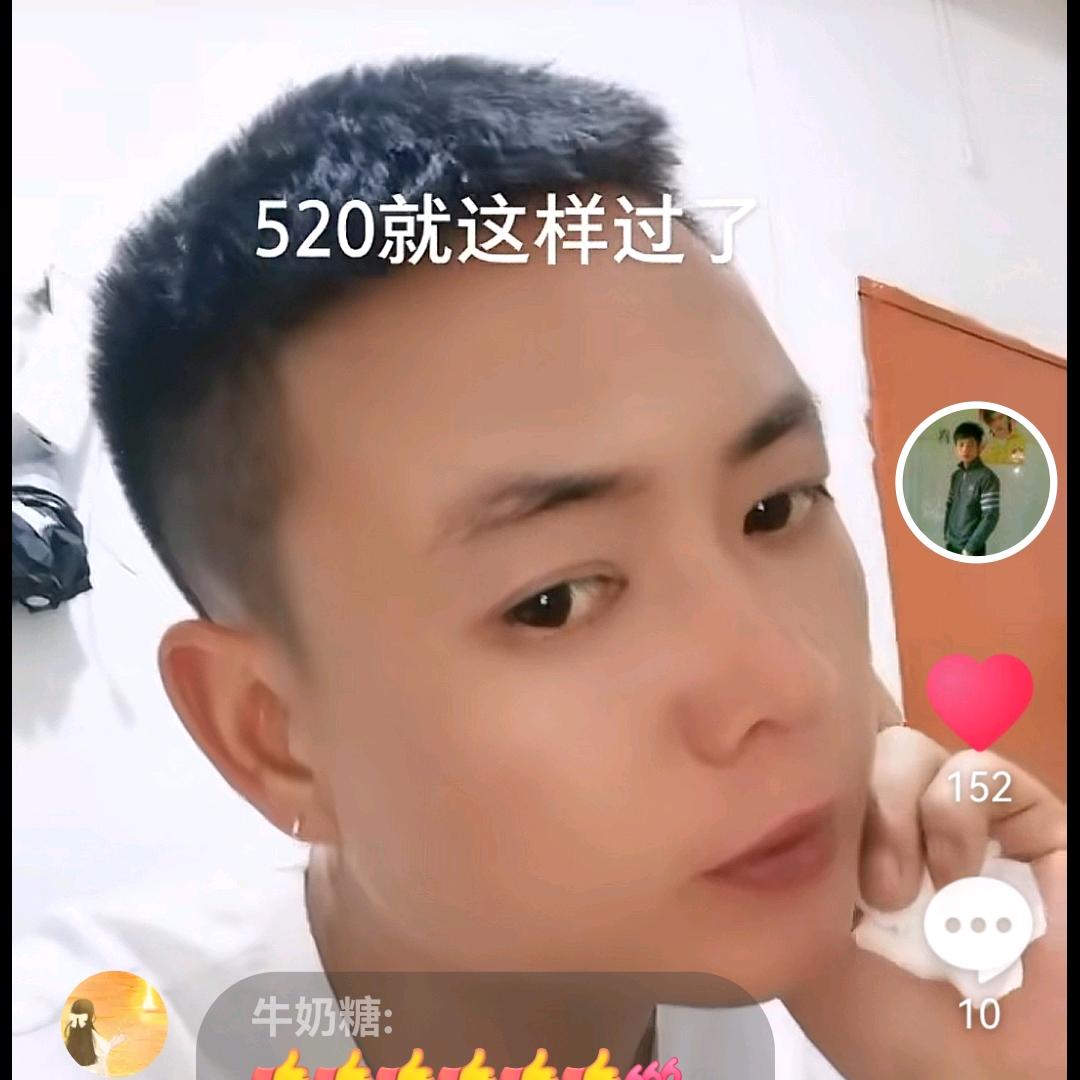
Task: Tap 牛奶糖's comment bubble
Action: pos(485,1030)
